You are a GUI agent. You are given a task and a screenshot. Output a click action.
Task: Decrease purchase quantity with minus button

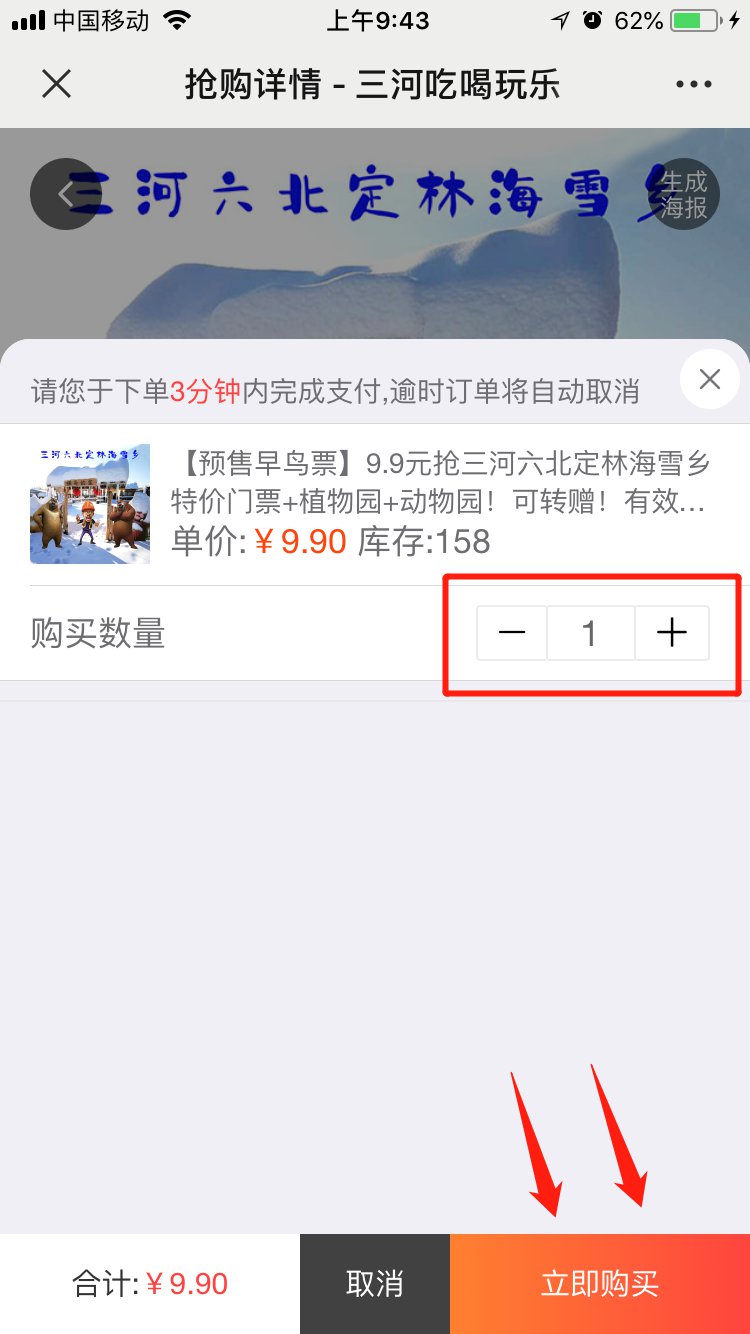coord(512,633)
